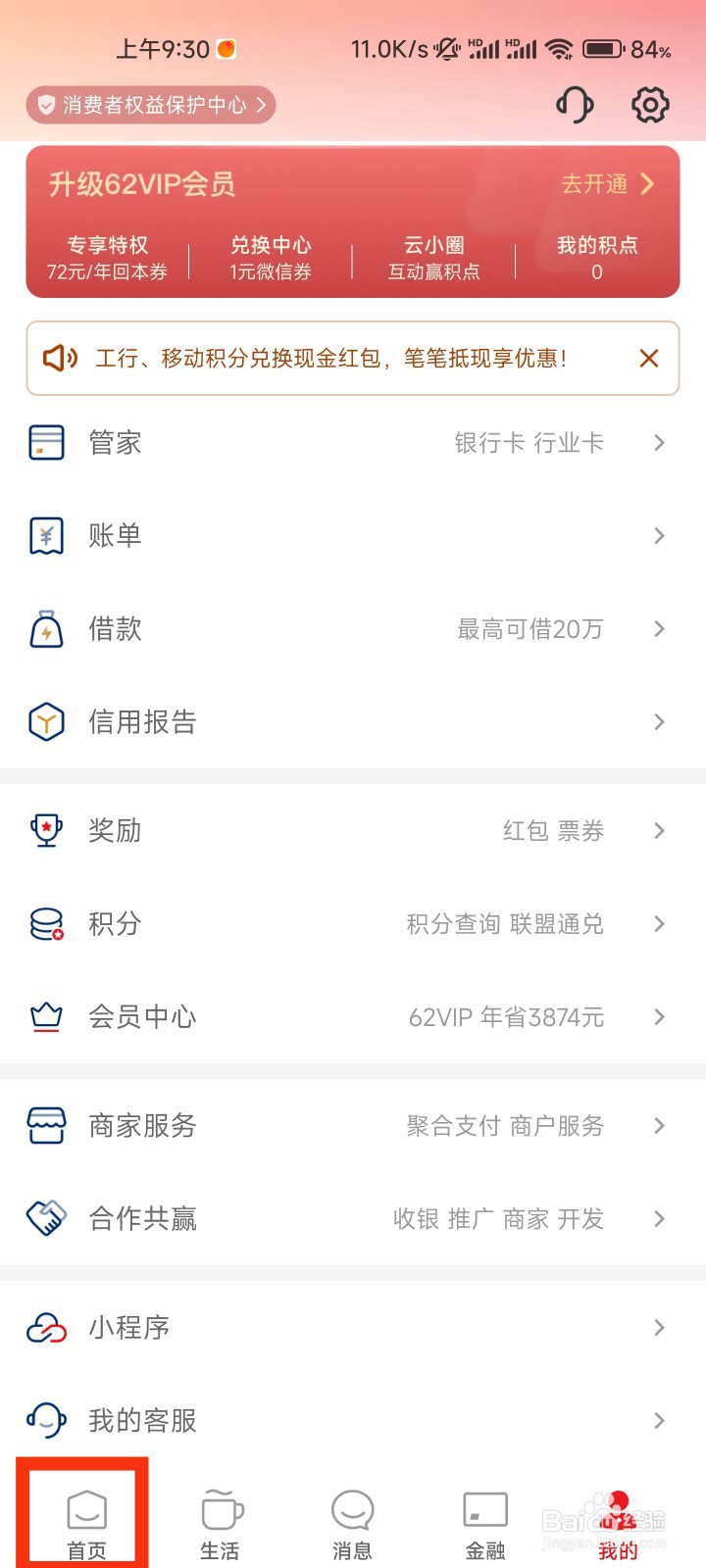Open the customer service headset icon

[575, 105]
